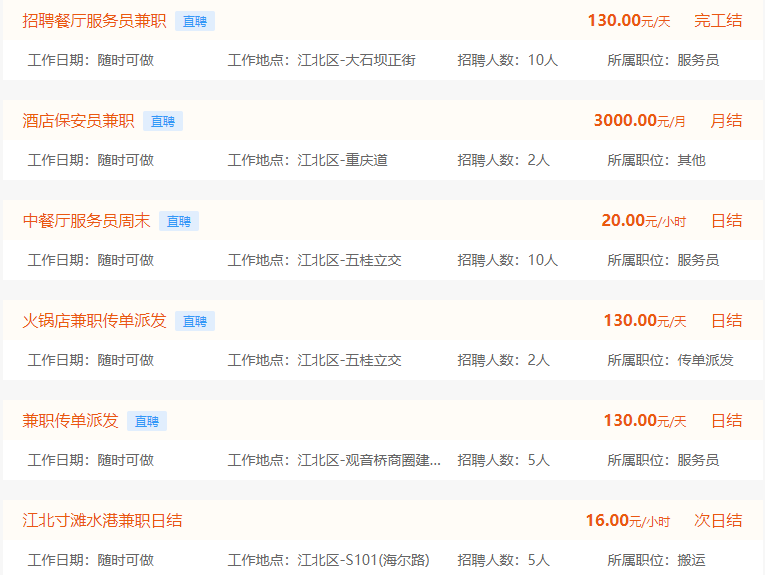This screenshot has width=765, height=575.
Task: Open the 招聘餐厅服务员兼职 job listing
Action: pyautogui.click(x=94, y=21)
